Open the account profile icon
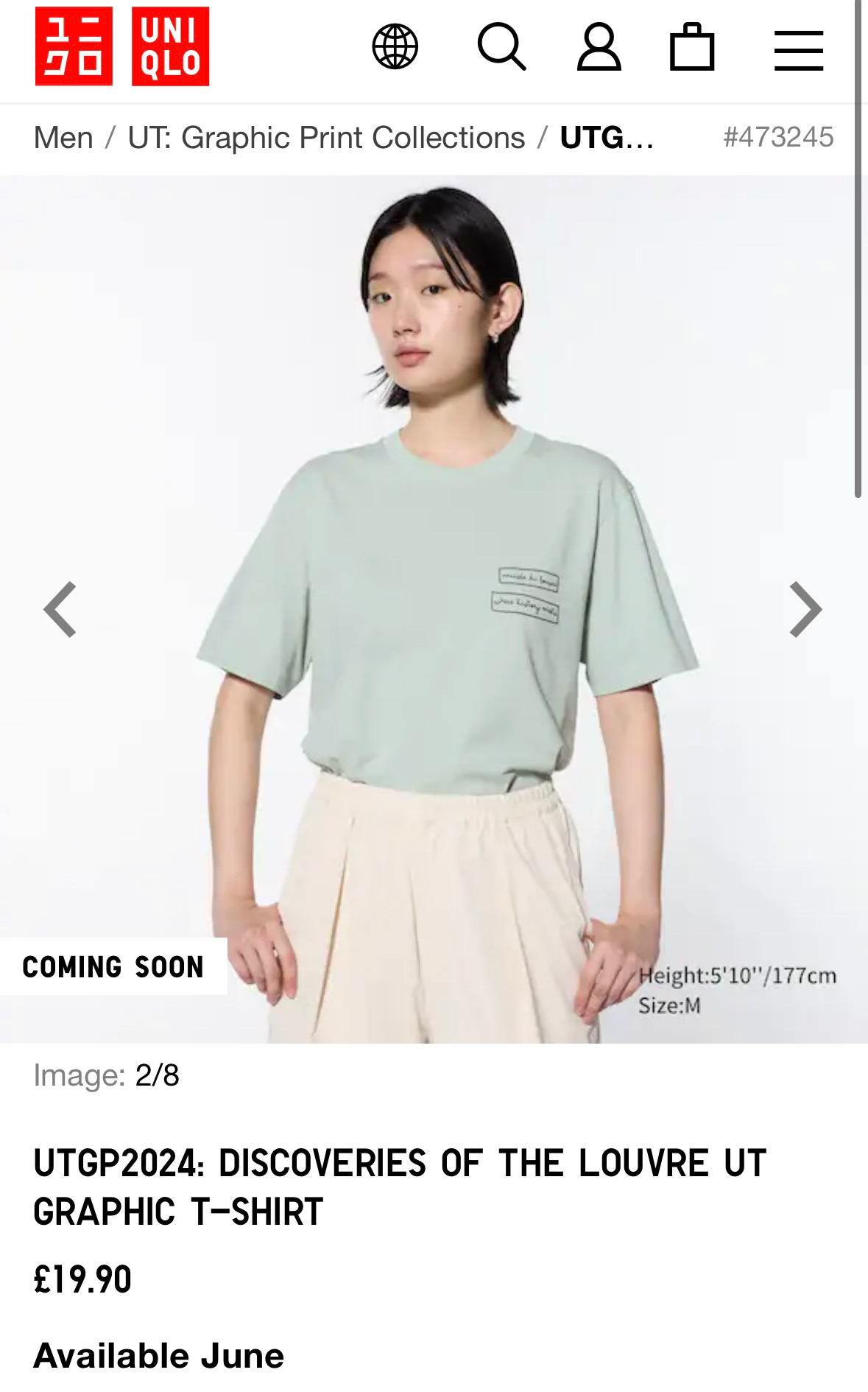This screenshot has width=868, height=1392. click(x=599, y=47)
